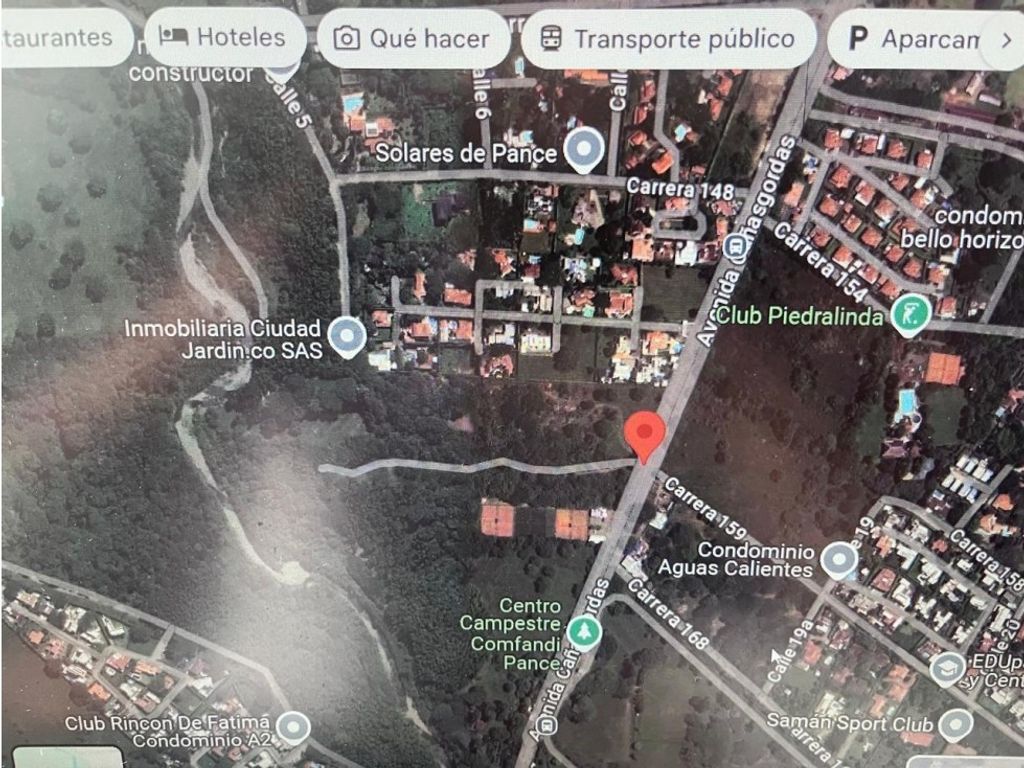Image resolution: width=1024 pixels, height=768 pixels.
Task: Open the Condominio Aguas Calientes pin
Action: [838, 559]
